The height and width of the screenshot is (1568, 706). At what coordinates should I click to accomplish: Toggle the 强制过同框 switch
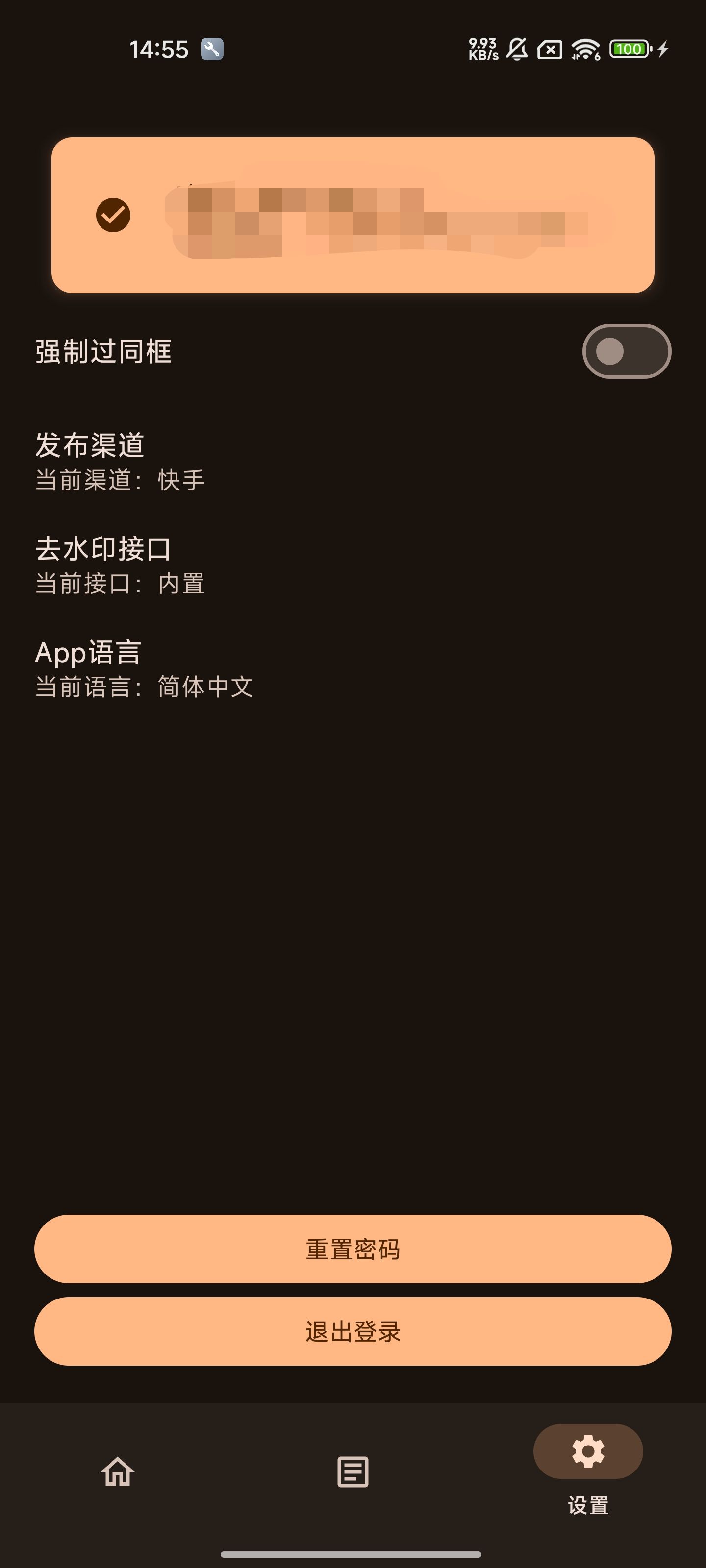tap(626, 351)
